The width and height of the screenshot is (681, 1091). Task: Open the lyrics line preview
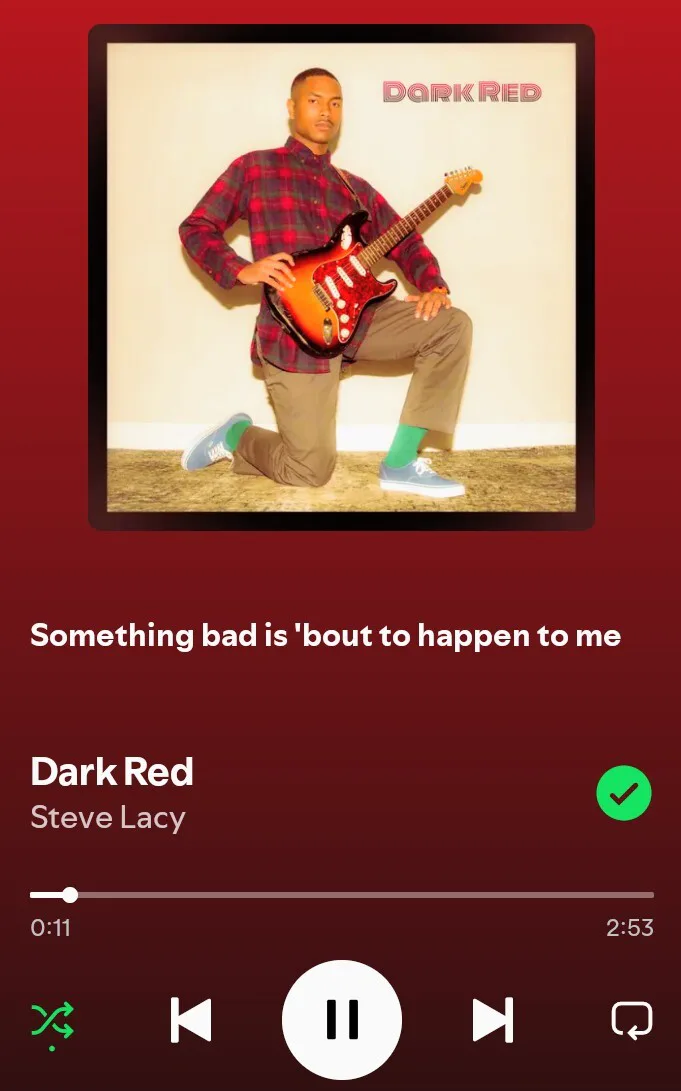pyautogui.click(x=326, y=636)
